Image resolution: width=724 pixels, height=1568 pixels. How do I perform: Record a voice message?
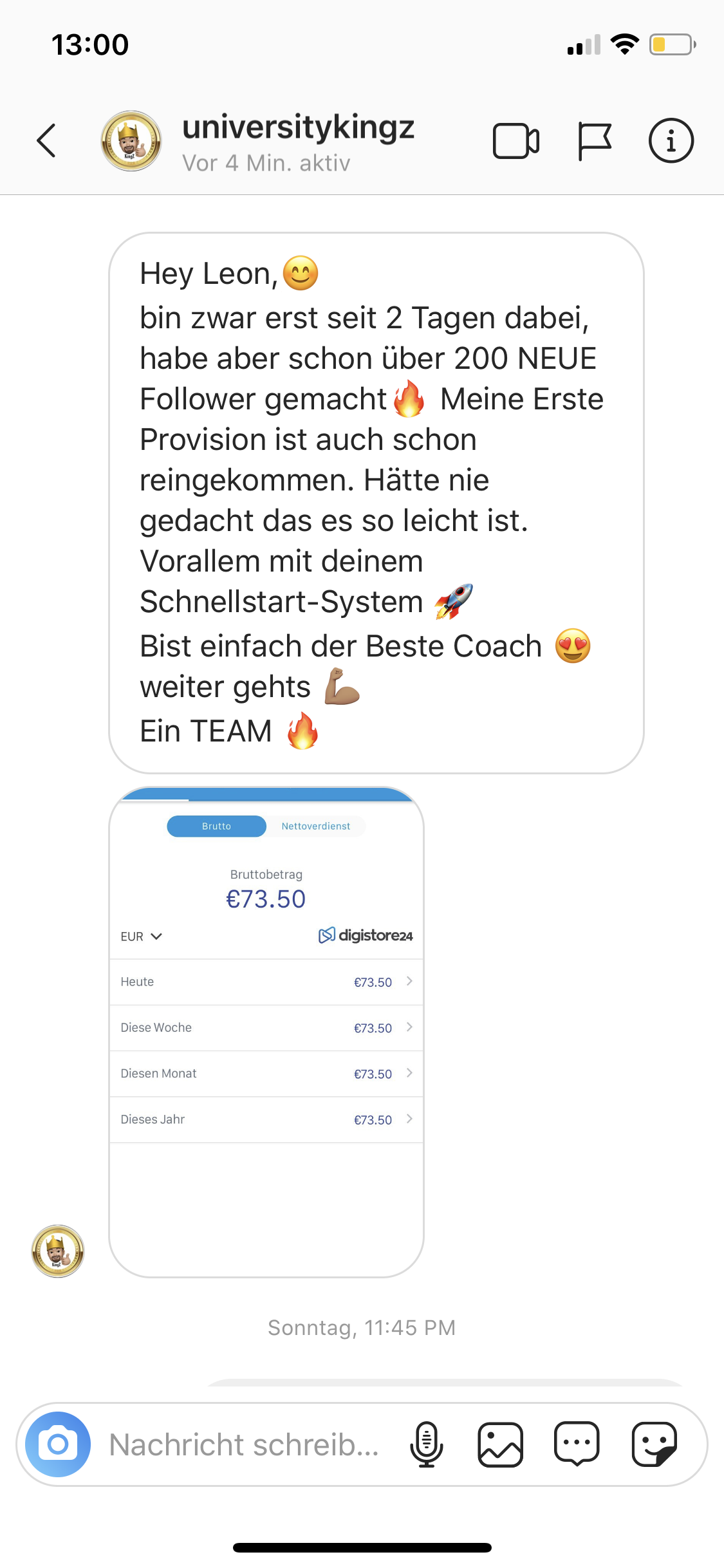tap(427, 1444)
